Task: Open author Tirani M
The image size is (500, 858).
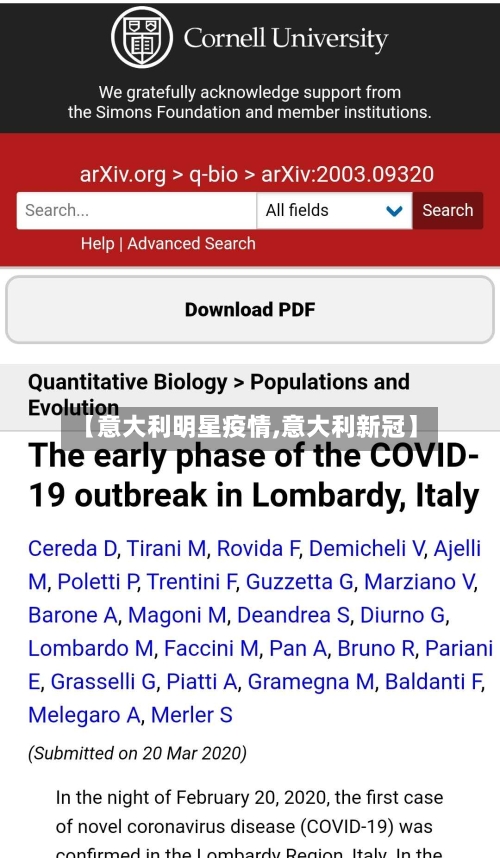Action: point(166,548)
